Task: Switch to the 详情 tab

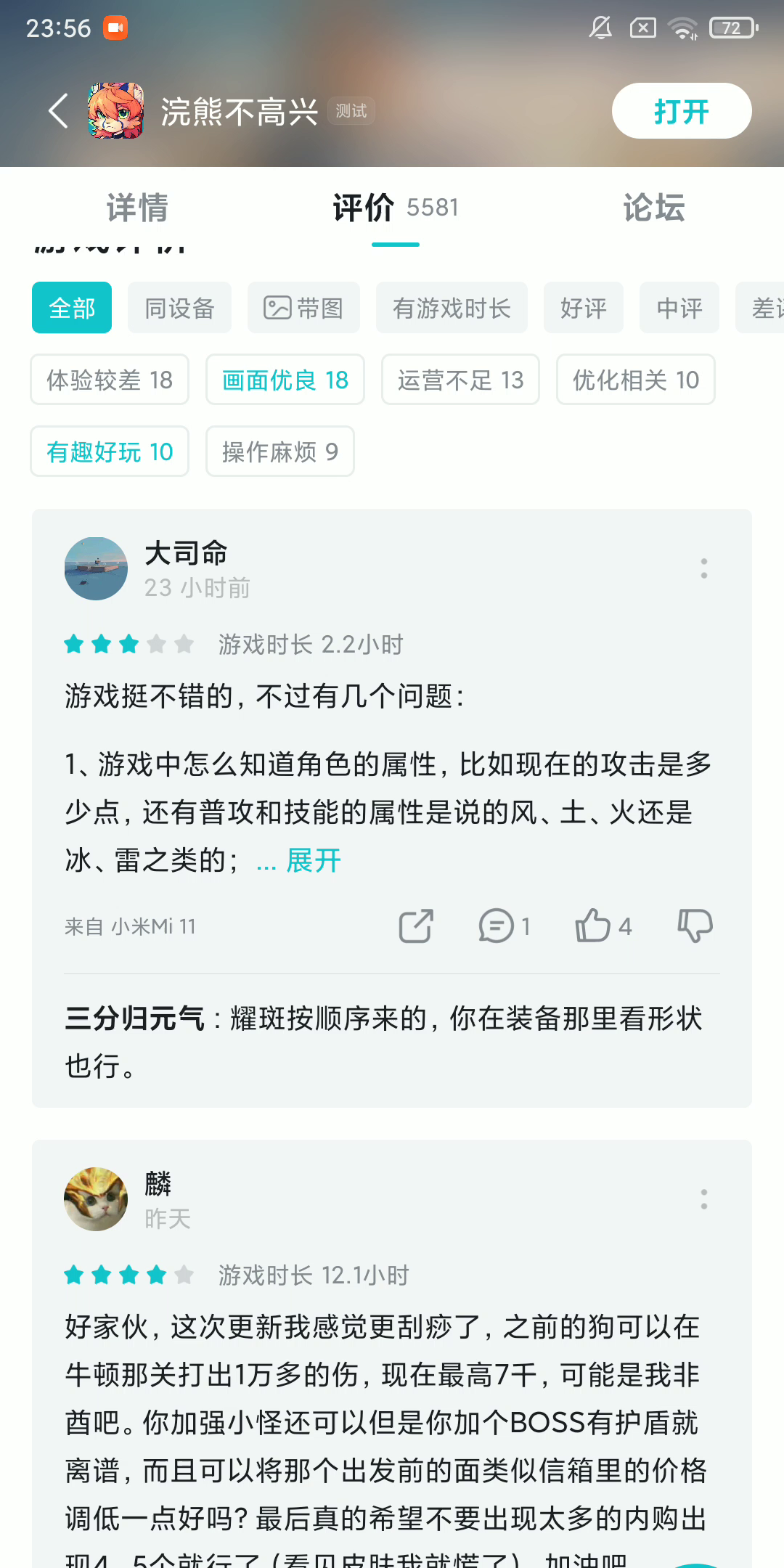Action: (137, 208)
